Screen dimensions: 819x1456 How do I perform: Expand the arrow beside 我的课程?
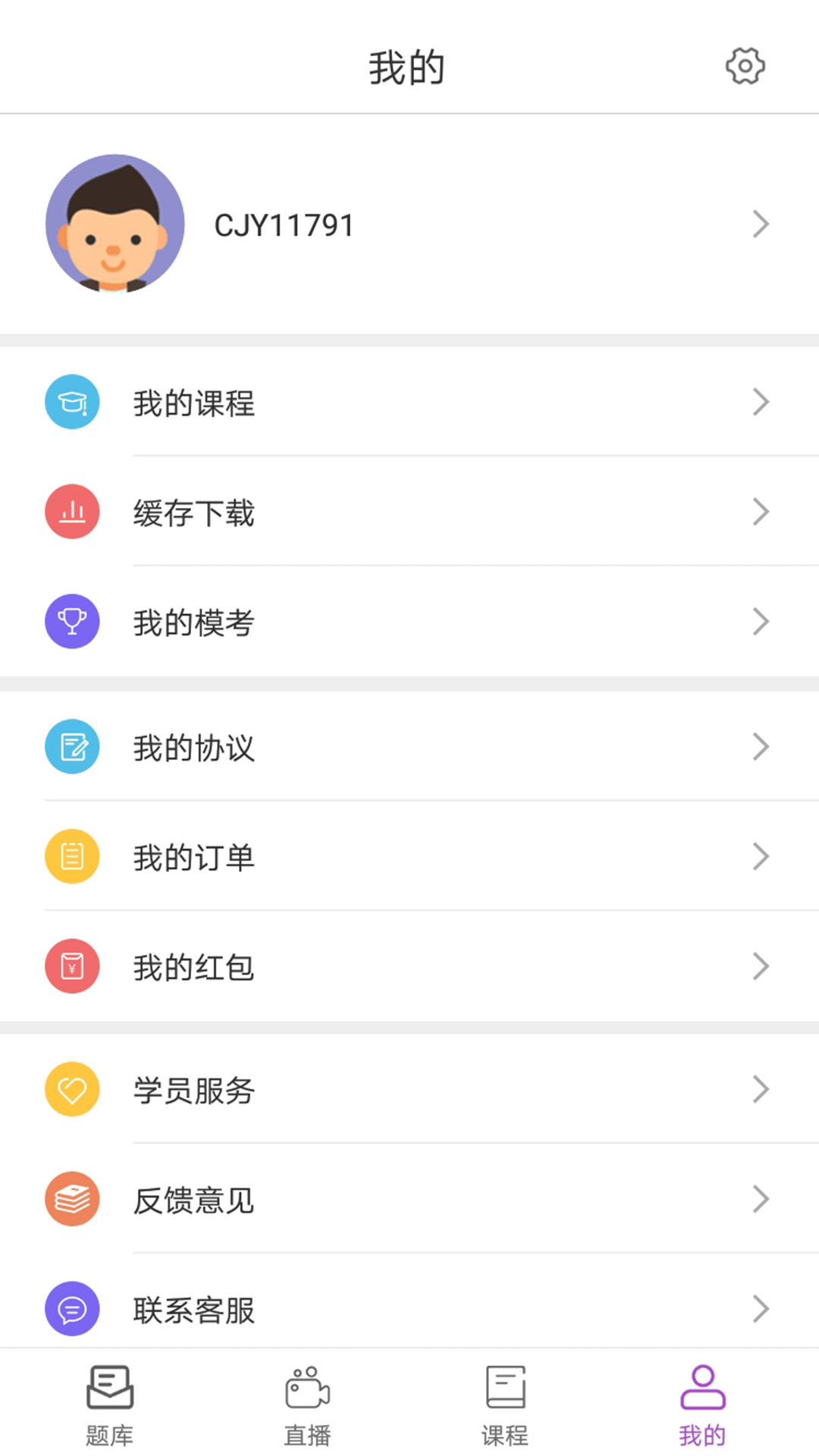click(x=761, y=403)
